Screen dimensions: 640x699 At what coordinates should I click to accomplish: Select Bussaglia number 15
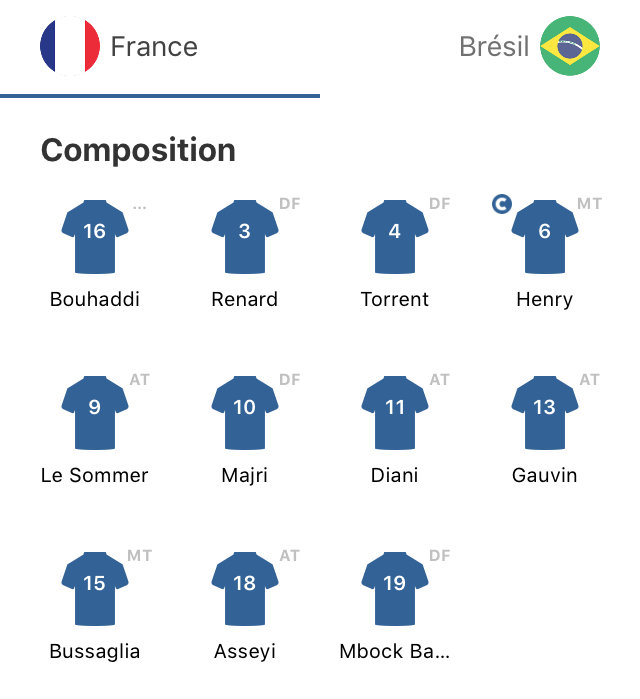click(95, 592)
